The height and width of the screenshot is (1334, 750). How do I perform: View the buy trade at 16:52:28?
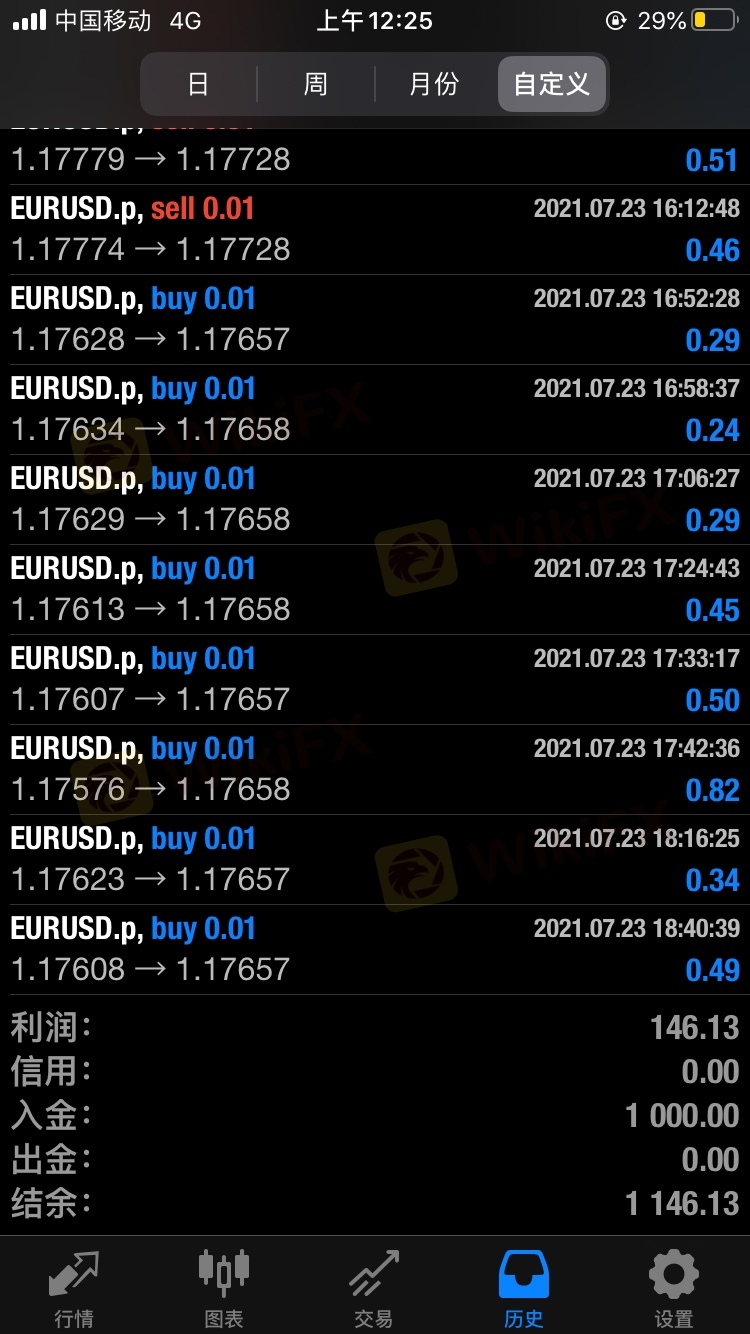pos(375,319)
